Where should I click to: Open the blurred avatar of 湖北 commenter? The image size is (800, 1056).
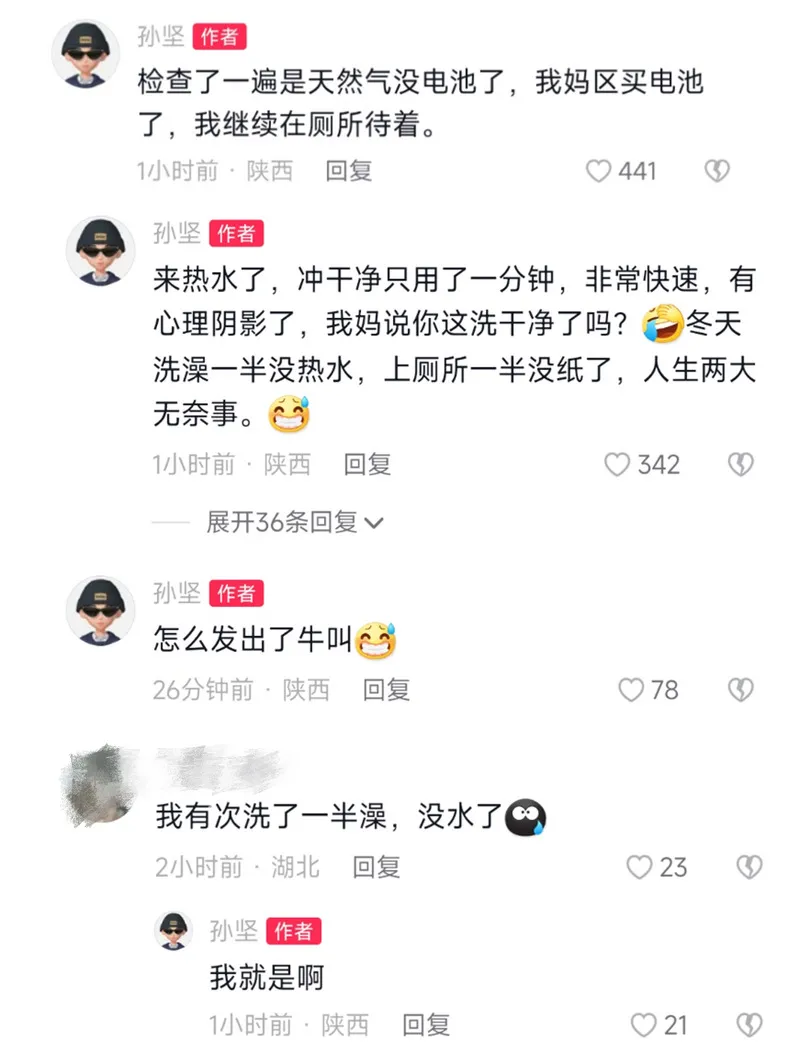tap(97, 787)
